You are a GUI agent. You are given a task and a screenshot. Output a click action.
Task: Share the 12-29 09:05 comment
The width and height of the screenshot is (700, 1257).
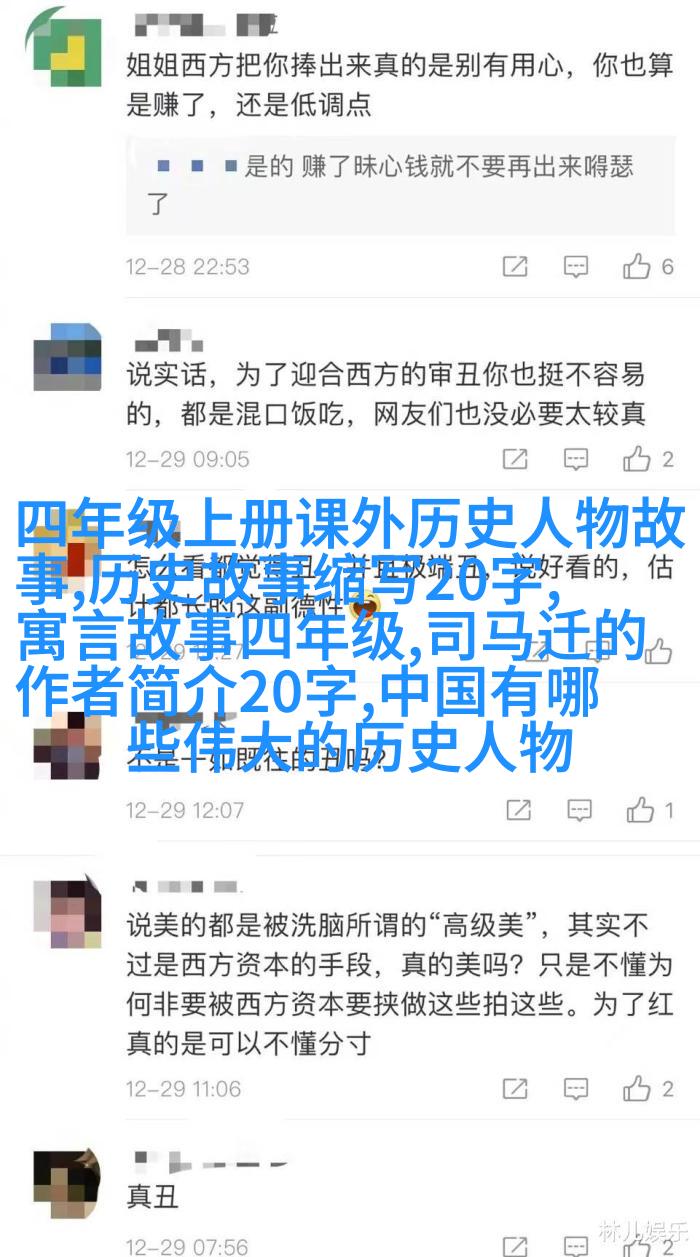515,459
